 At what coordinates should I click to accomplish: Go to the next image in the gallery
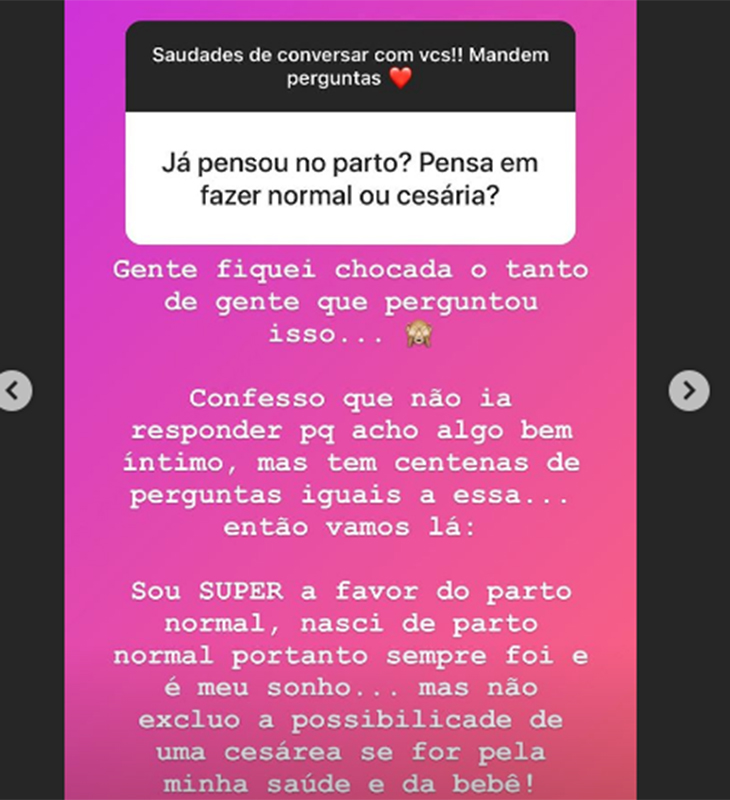pyautogui.click(x=688, y=390)
